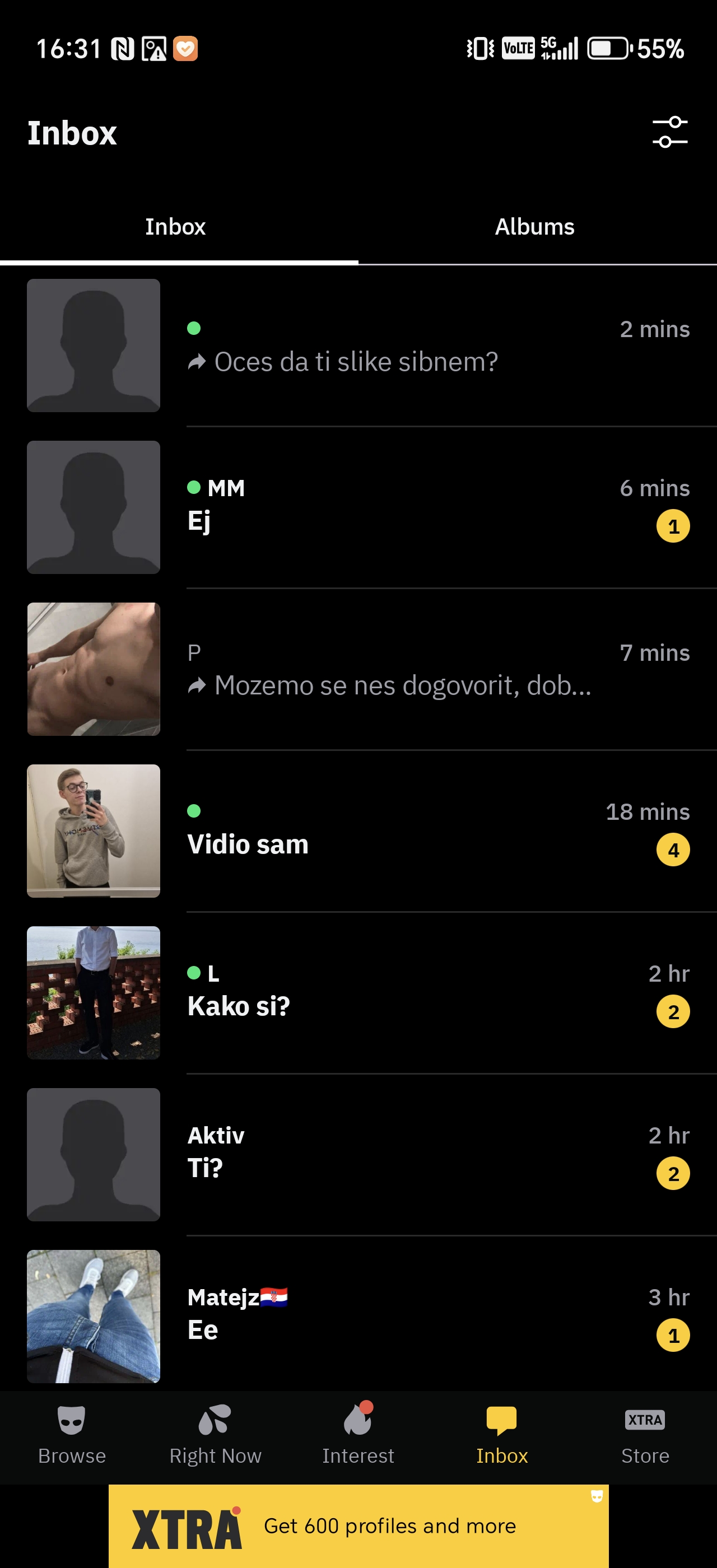Tap the XTRA 600 profiles banner
Screen dimensions: 717x1568
(358, 1526)
